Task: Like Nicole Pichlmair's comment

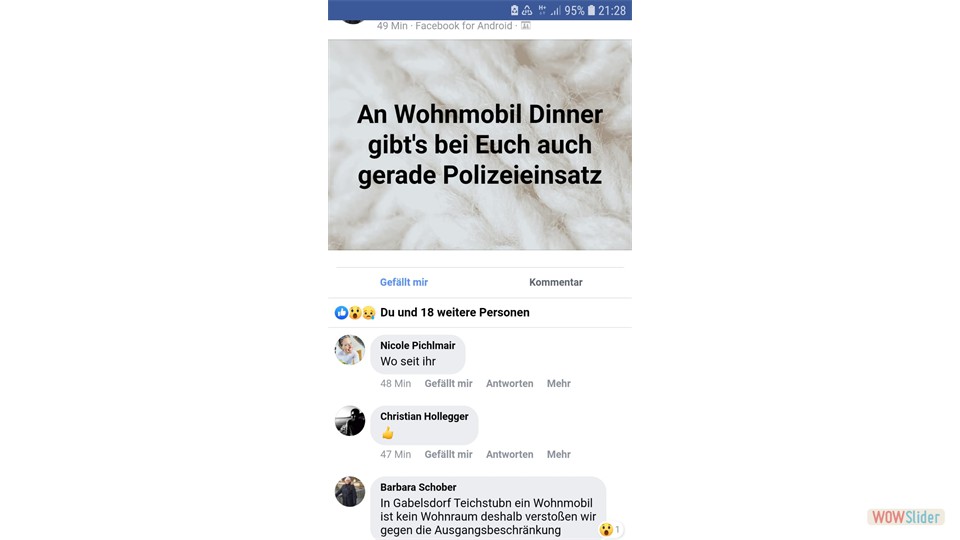Action: (448, 383)
